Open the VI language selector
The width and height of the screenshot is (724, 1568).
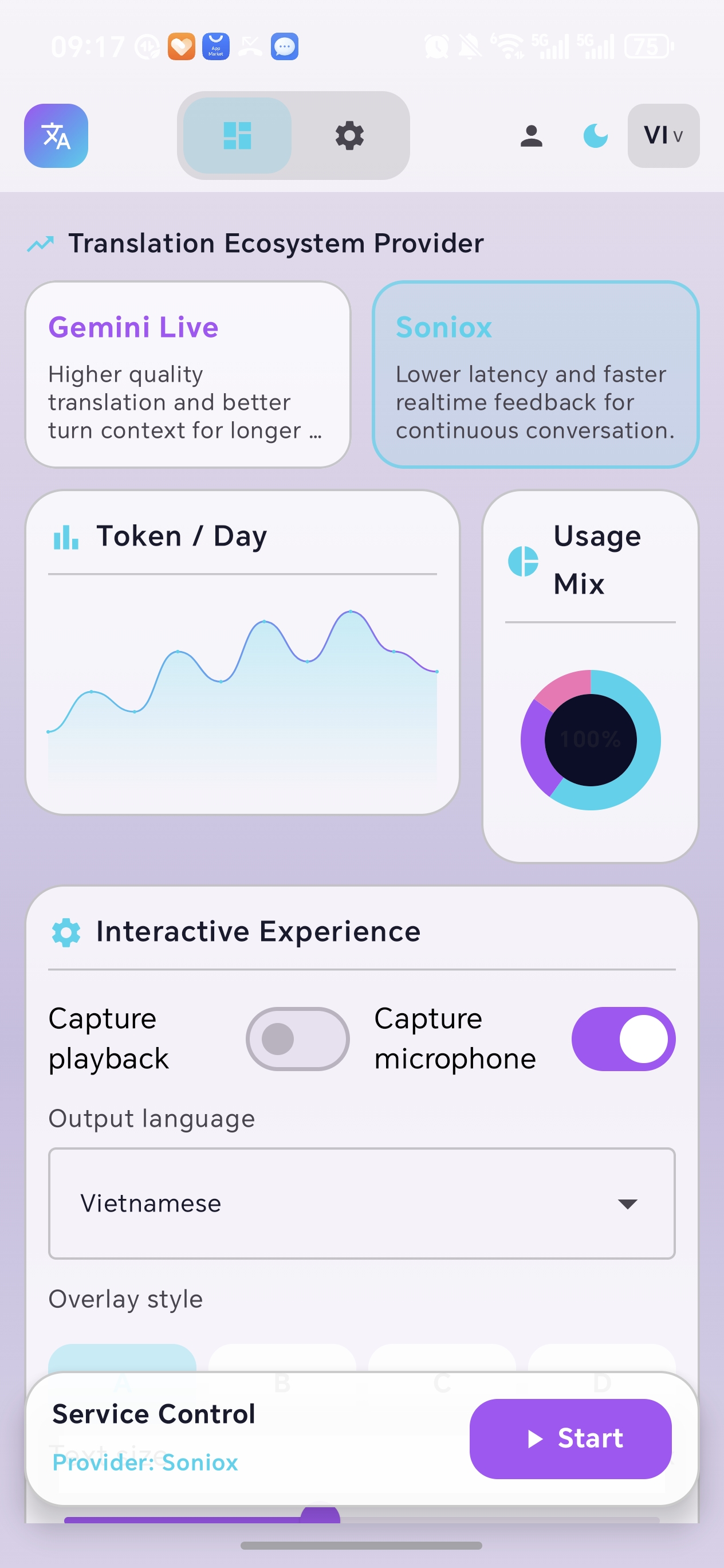pyautogui.click(x=663, y=135)
